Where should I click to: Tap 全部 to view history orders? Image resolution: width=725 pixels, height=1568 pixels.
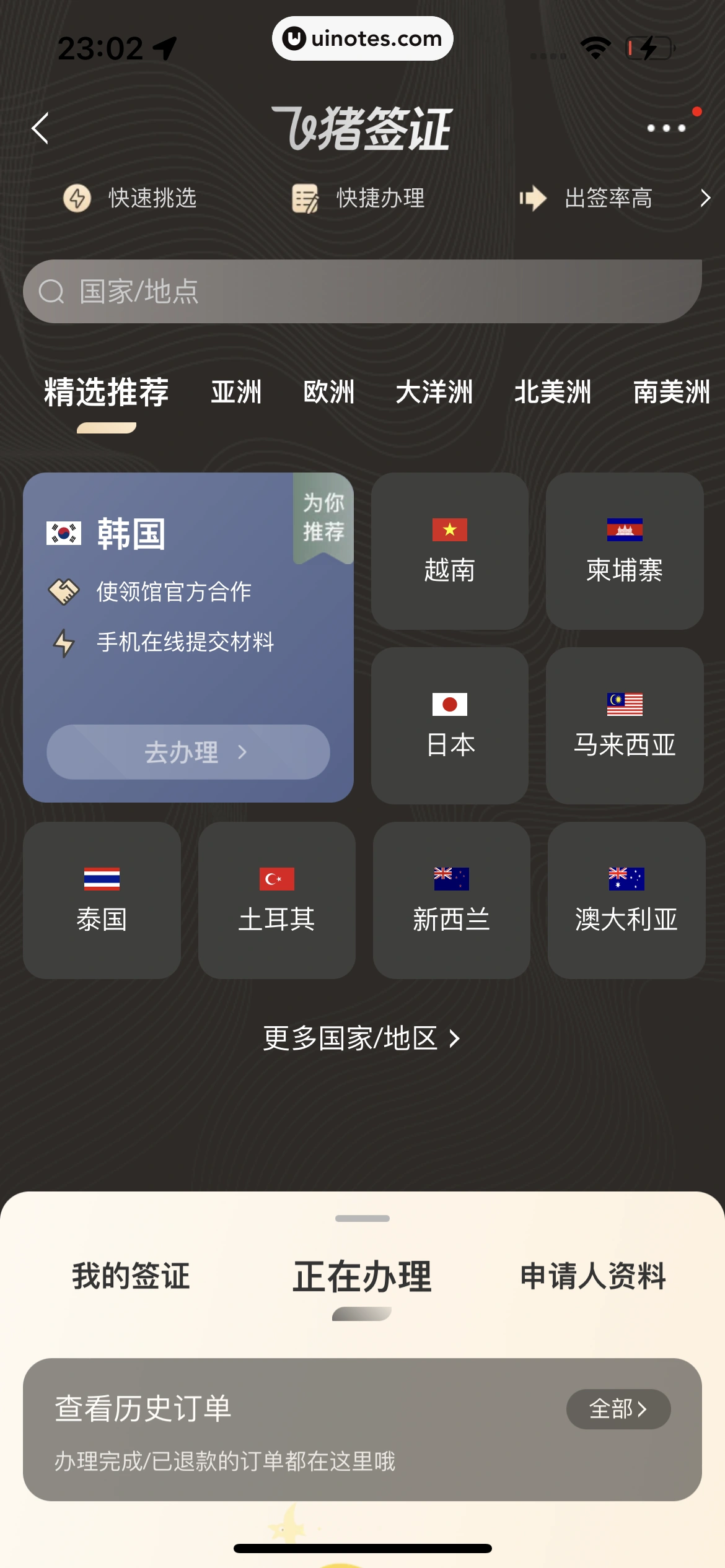pos(618,1409)
